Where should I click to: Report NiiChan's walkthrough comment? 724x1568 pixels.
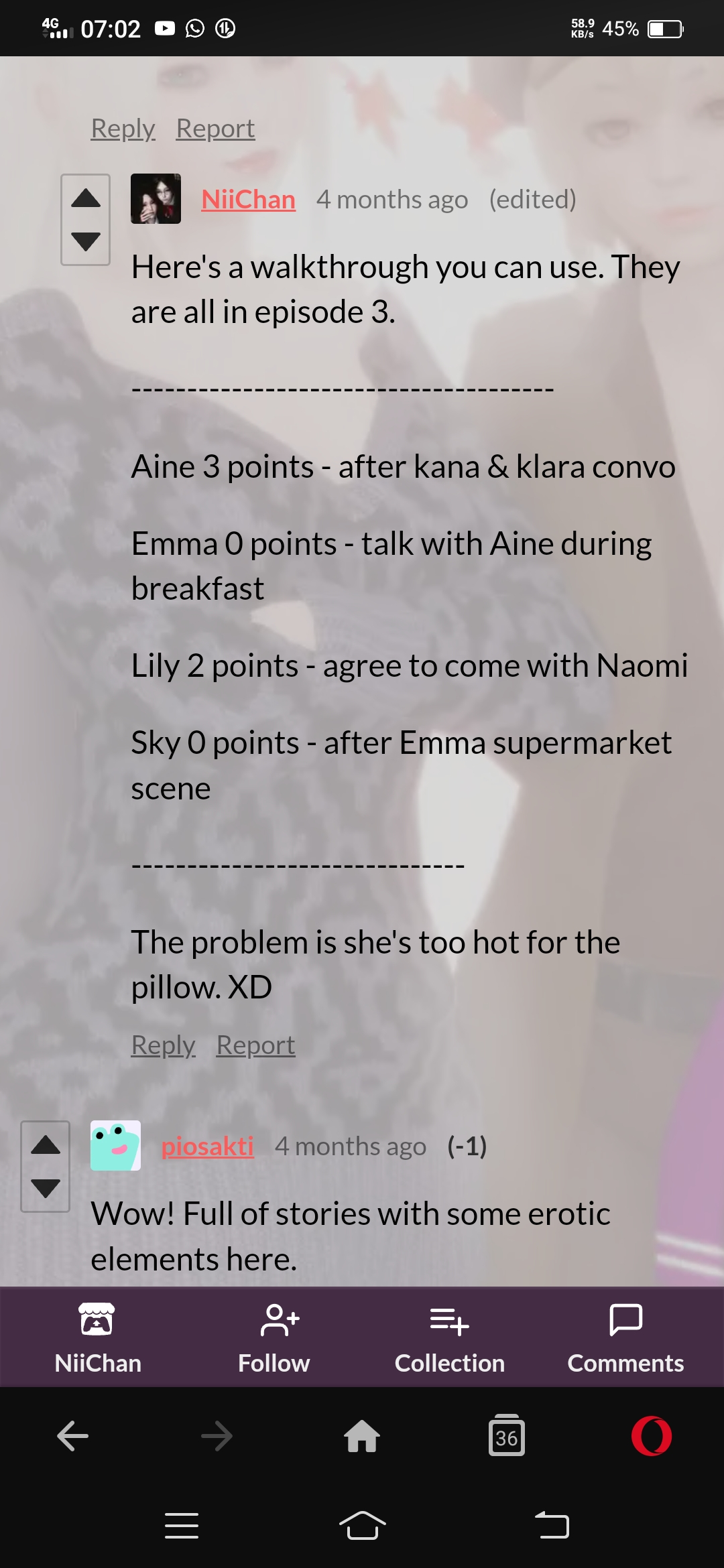click(x=255, y=1045)
